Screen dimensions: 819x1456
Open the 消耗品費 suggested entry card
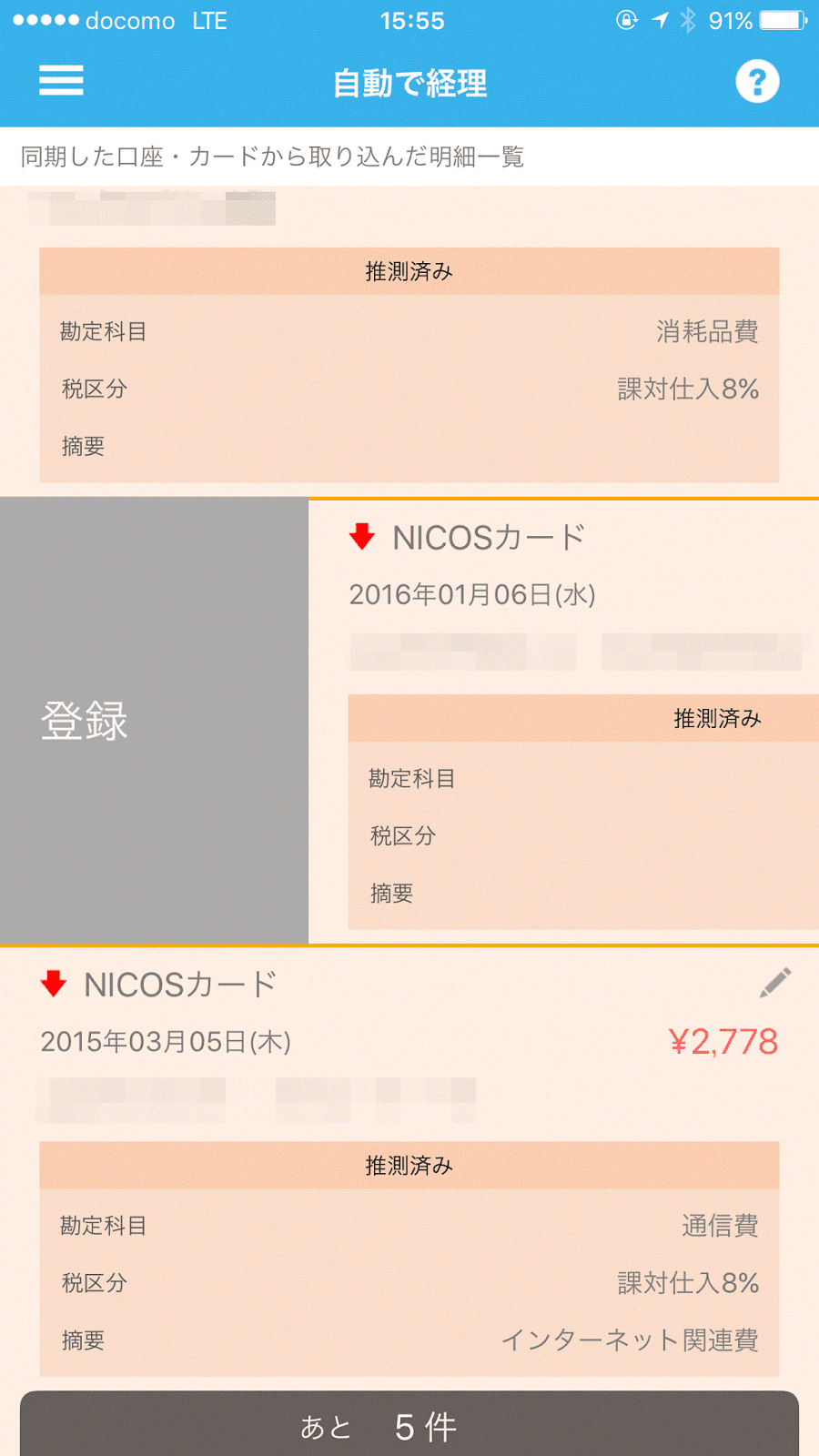409,365
